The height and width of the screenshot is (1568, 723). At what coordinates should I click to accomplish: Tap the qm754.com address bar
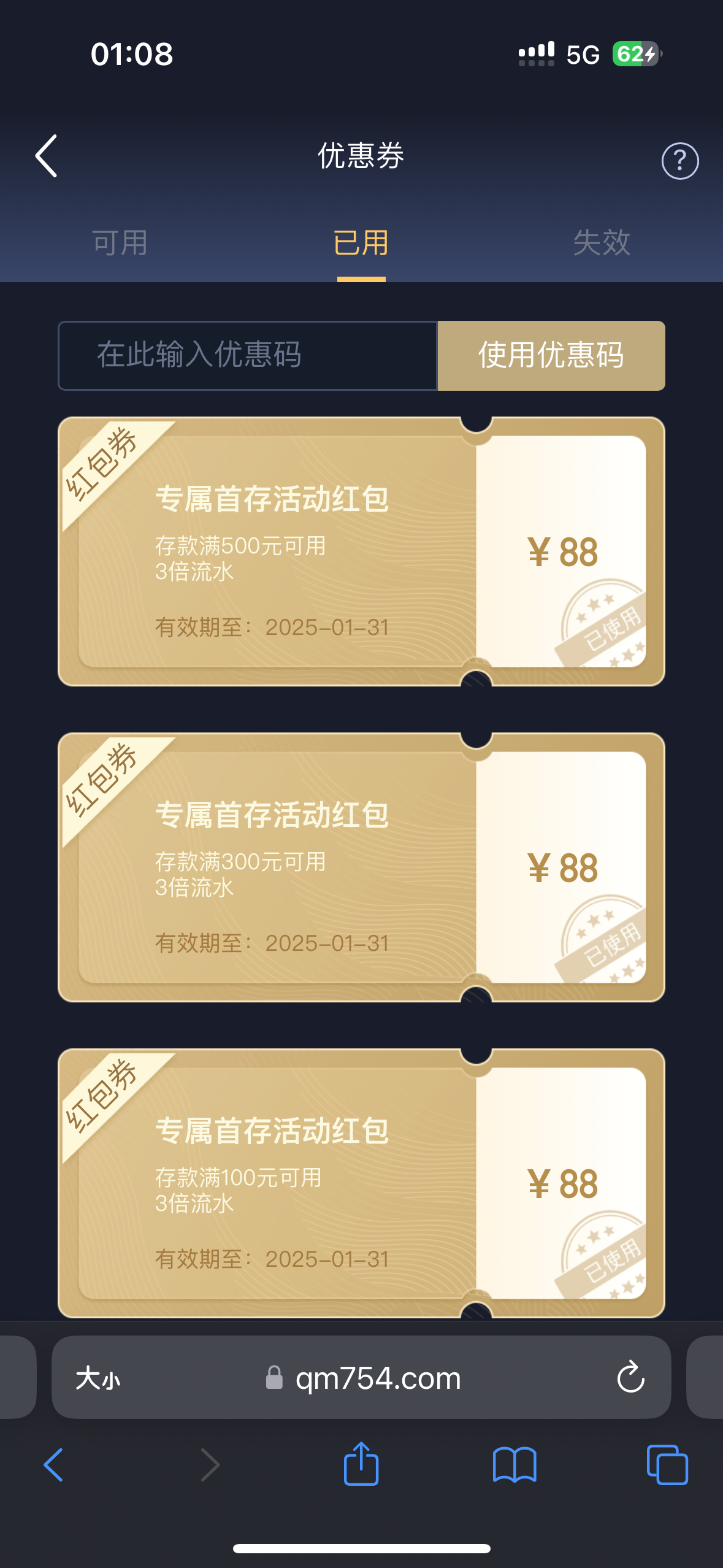tap(363, 1378)
